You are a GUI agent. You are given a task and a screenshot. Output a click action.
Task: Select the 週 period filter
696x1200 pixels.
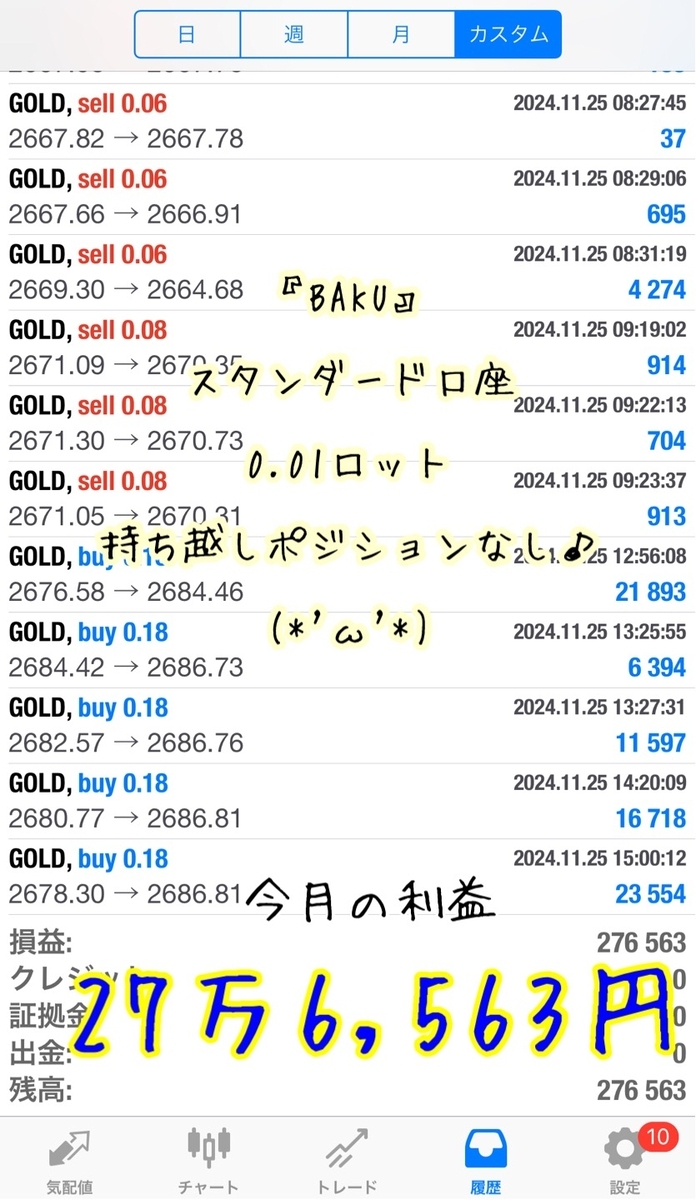click(294, 35)
